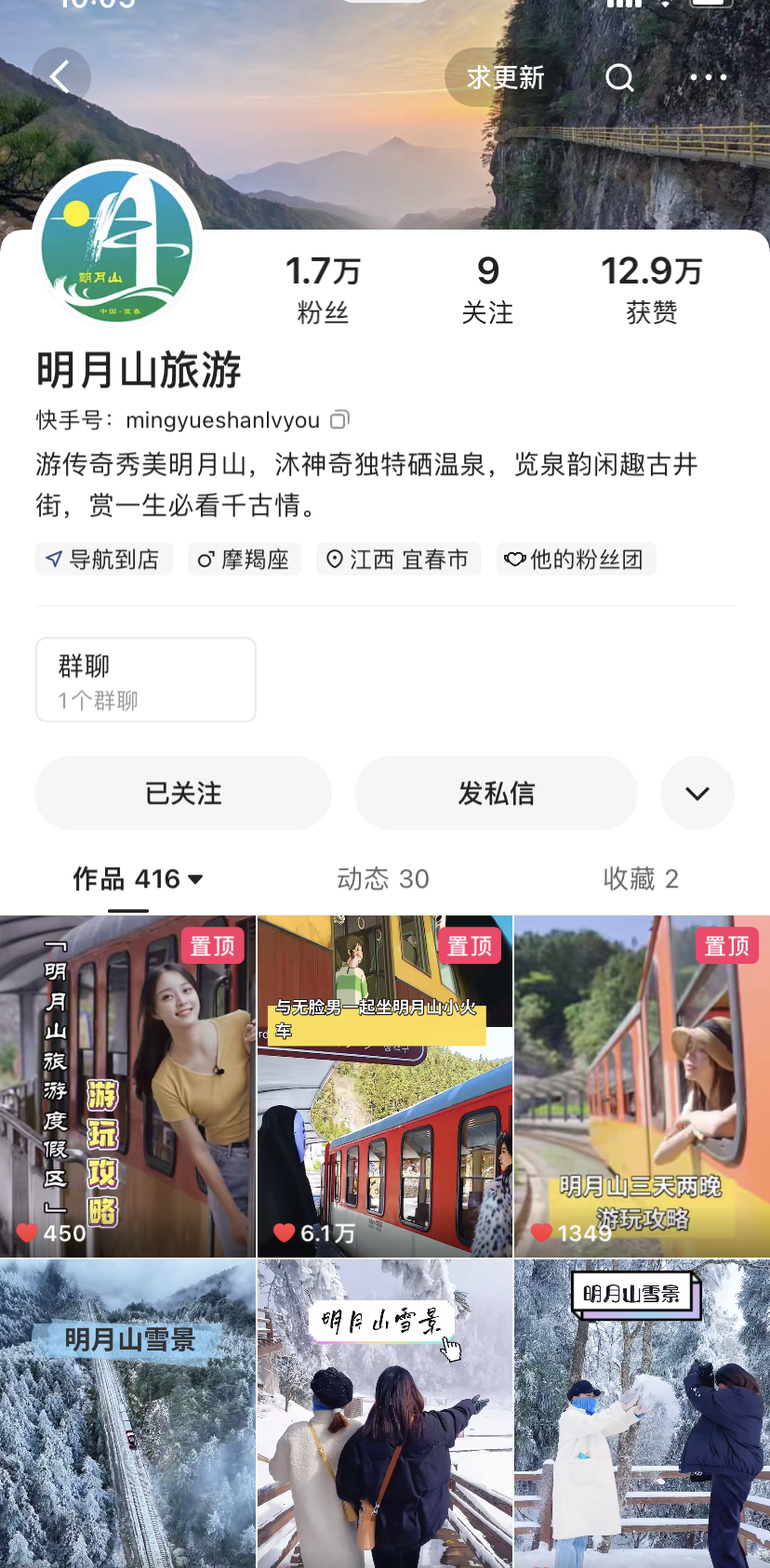The image size is (770, 1568).
Task: Switch to the 收藏 2 tab
Action: pos(641,879)
